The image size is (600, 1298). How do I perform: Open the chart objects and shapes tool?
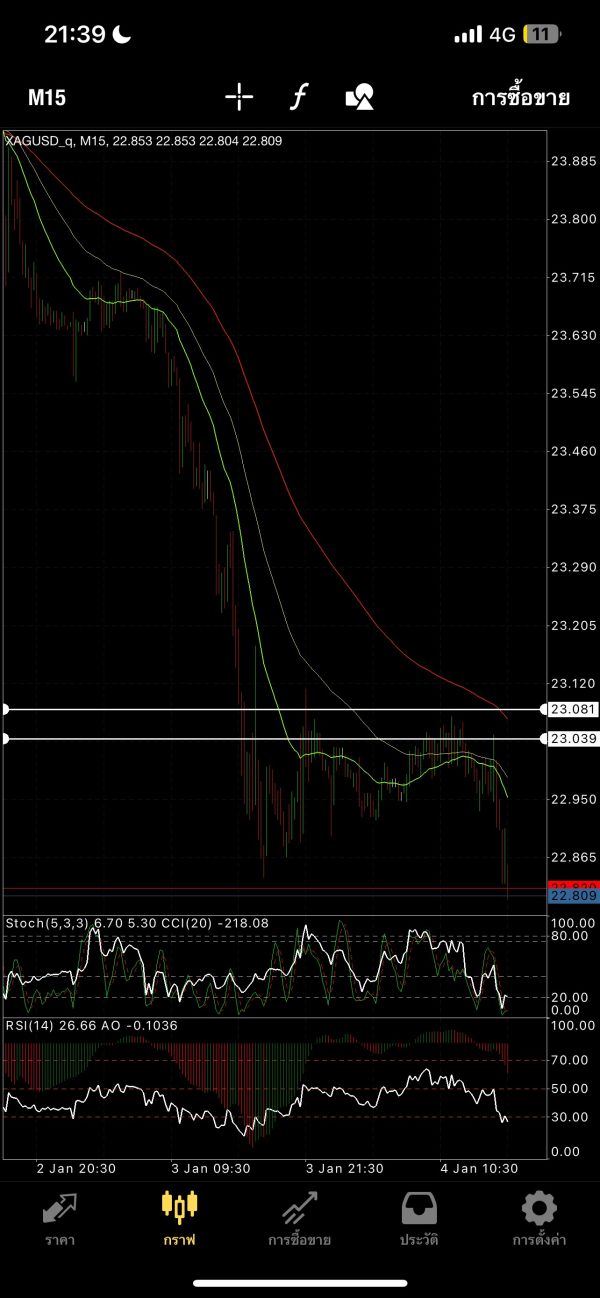click(359, 97)
